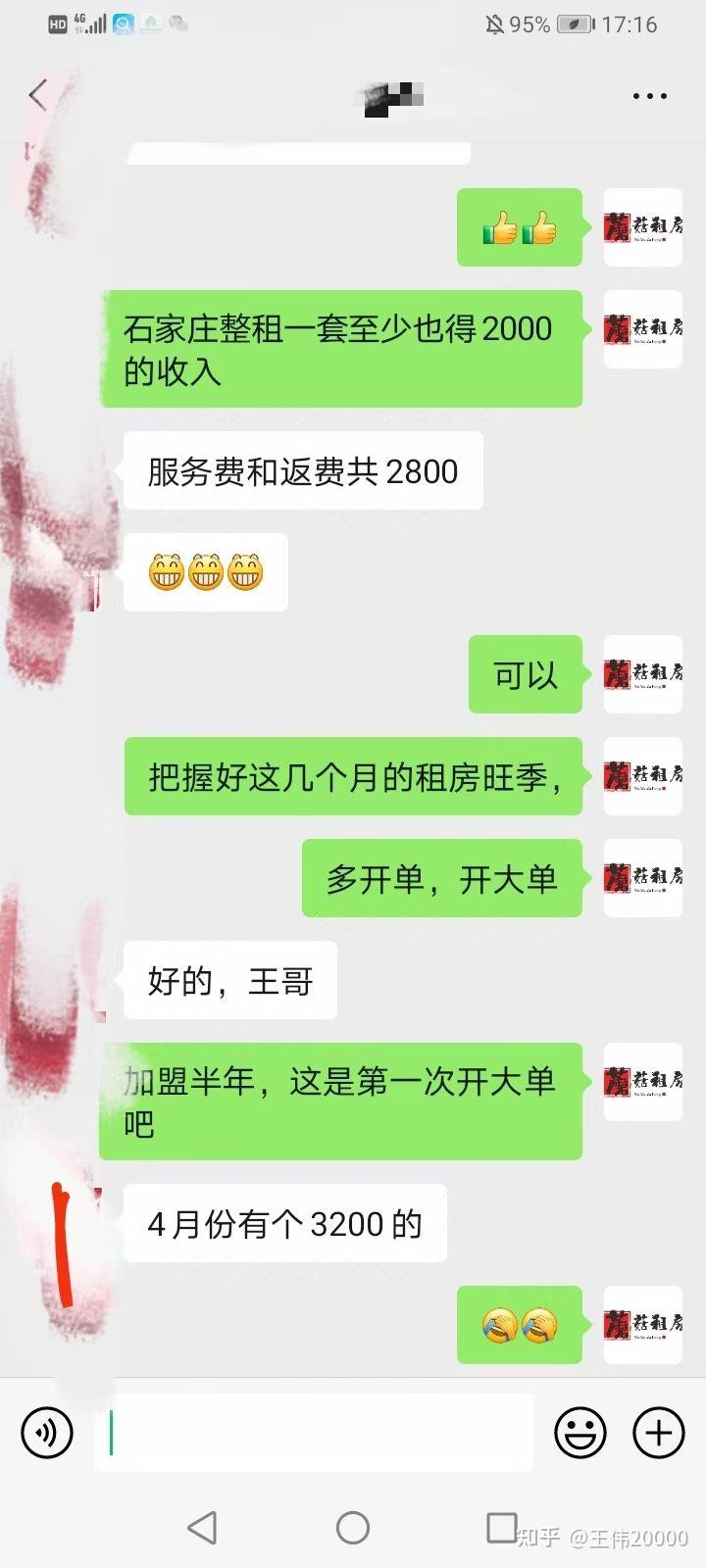Switch to voice message input

(46, 1433)
